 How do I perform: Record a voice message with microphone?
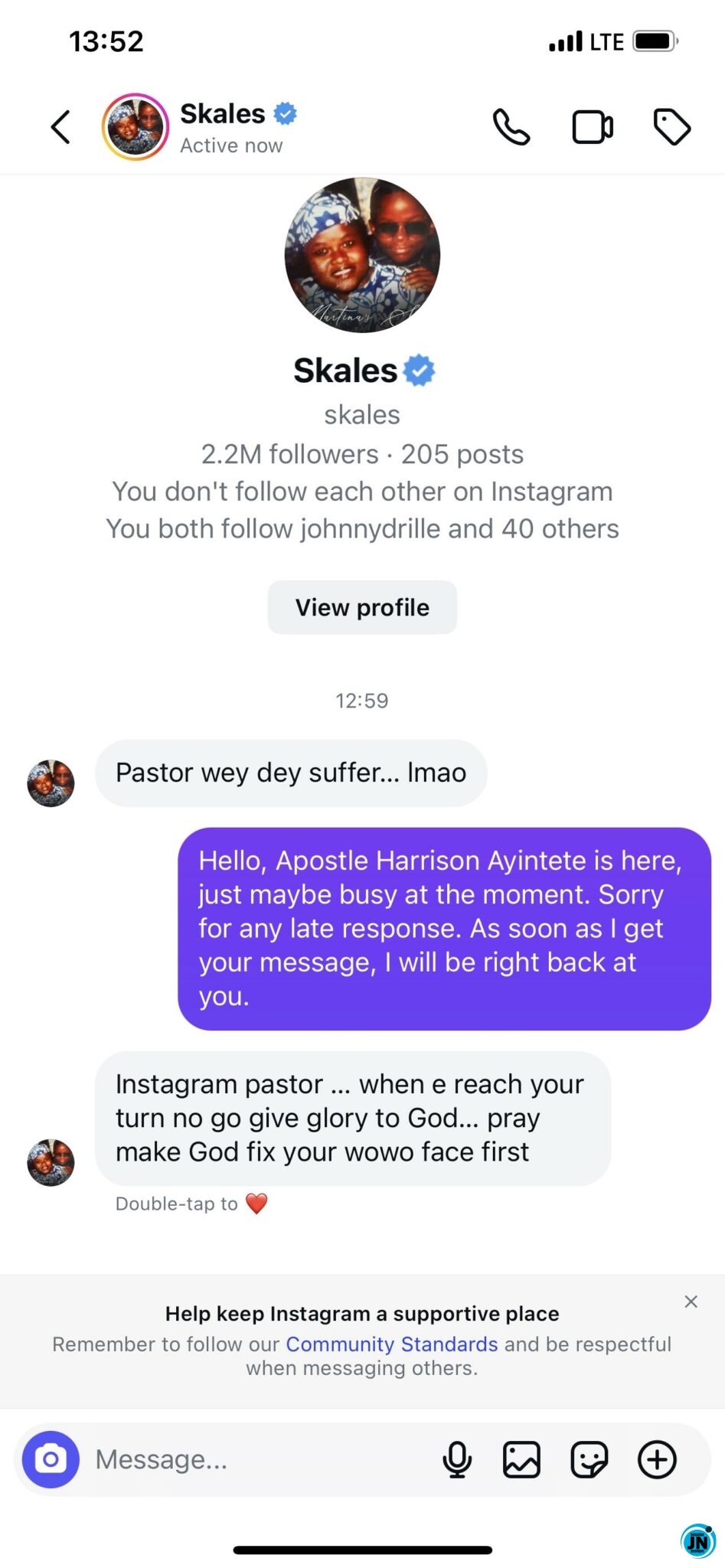click(457, 1459)
